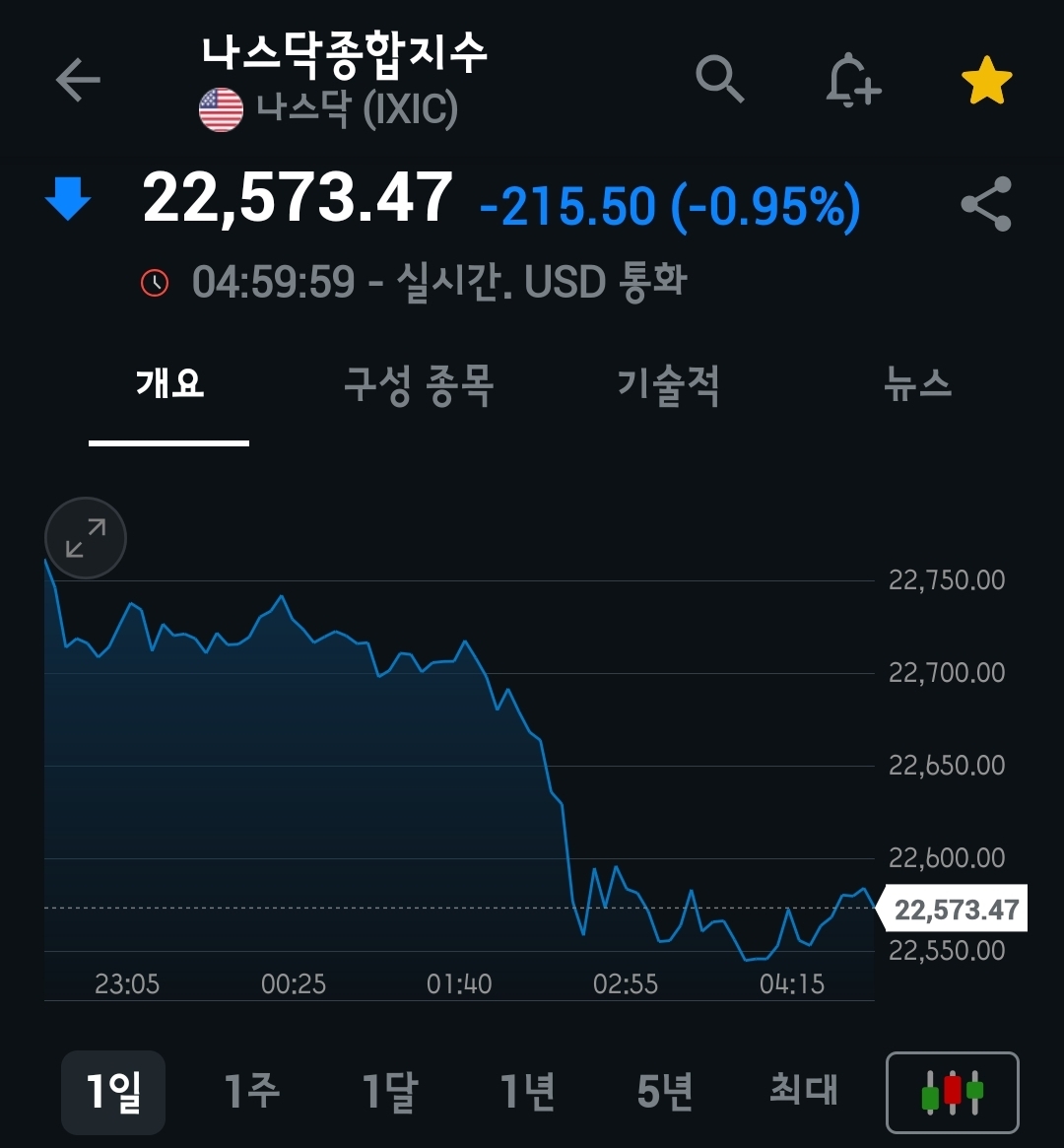The height and width of the screenshot is (1148, 1064).
Task: Go back using the arrow icon
Action: (x=78, y=80)
